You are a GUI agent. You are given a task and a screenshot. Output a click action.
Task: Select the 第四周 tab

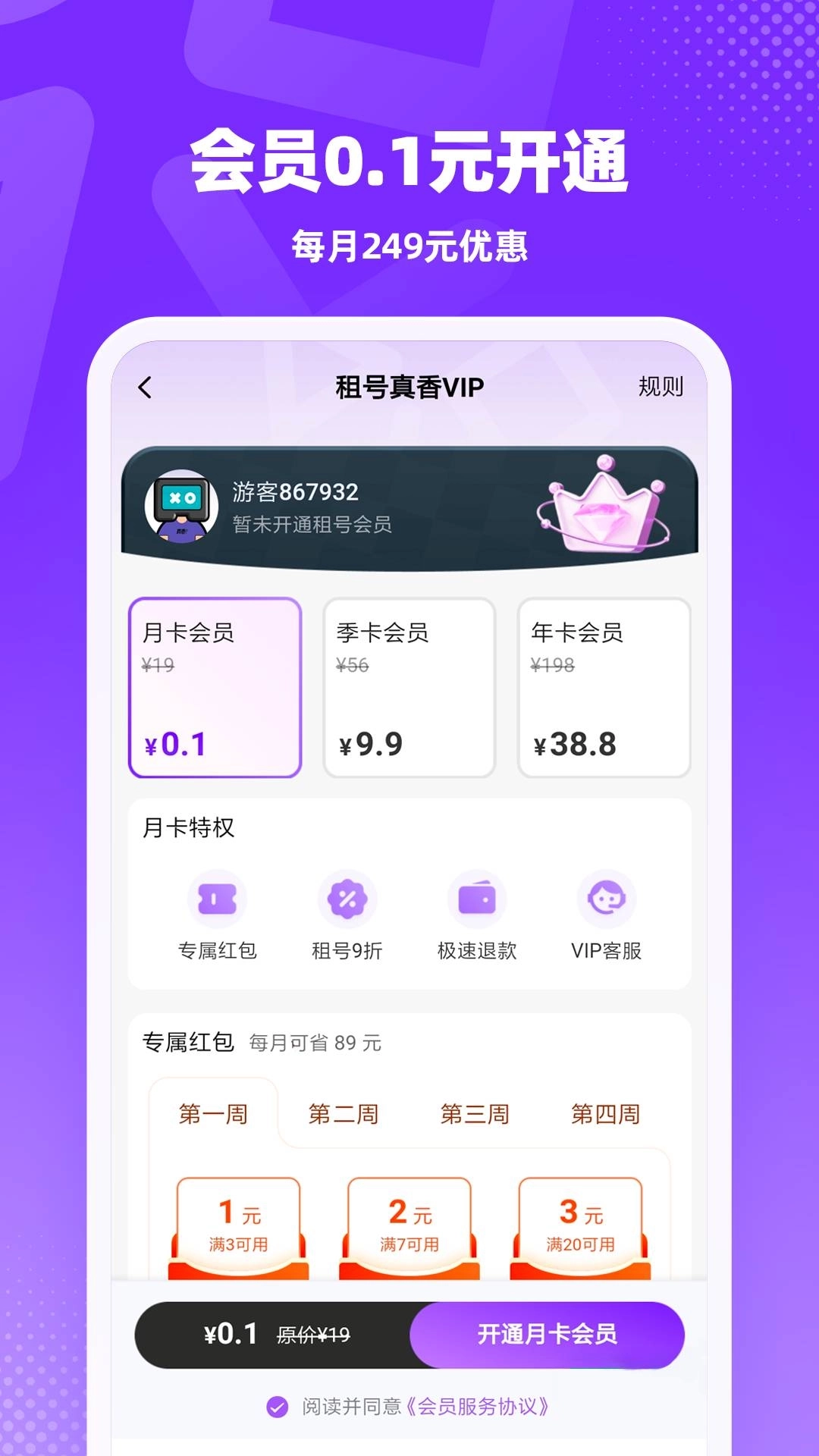click(607, 1114)
